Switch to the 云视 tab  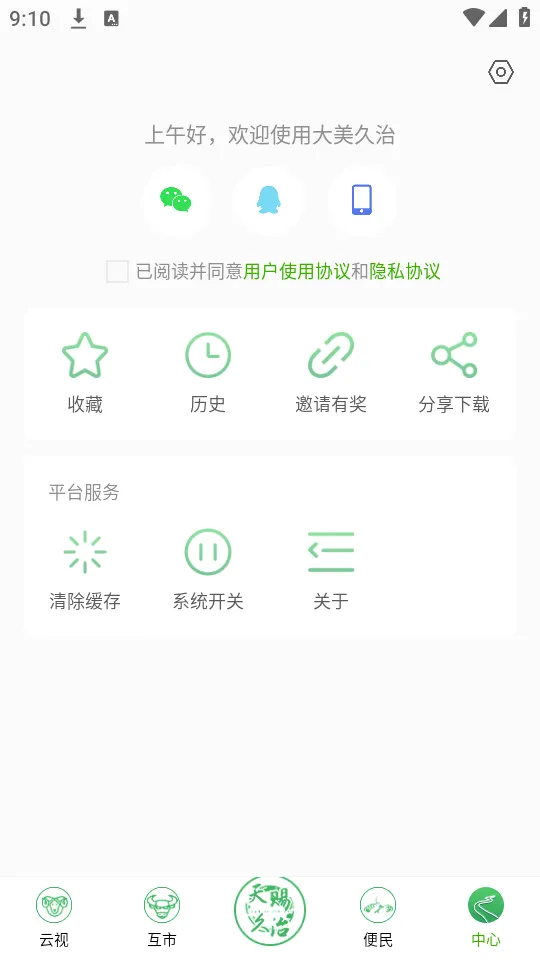coord(54,917)
